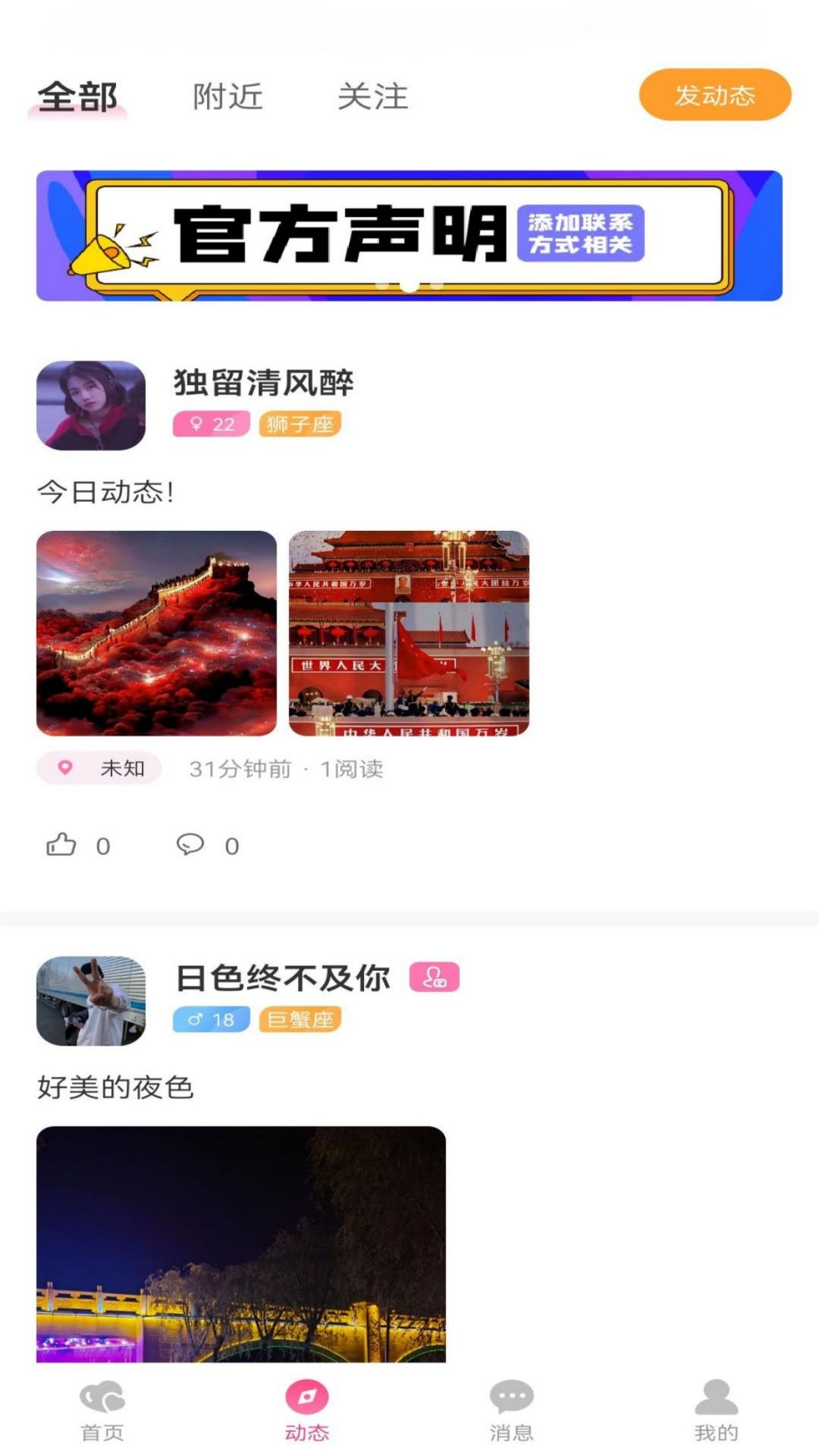Switch to the 我的 tab
Image resolution: width=819 pixels, height=1456 pixels.
tap(716, 1409)
